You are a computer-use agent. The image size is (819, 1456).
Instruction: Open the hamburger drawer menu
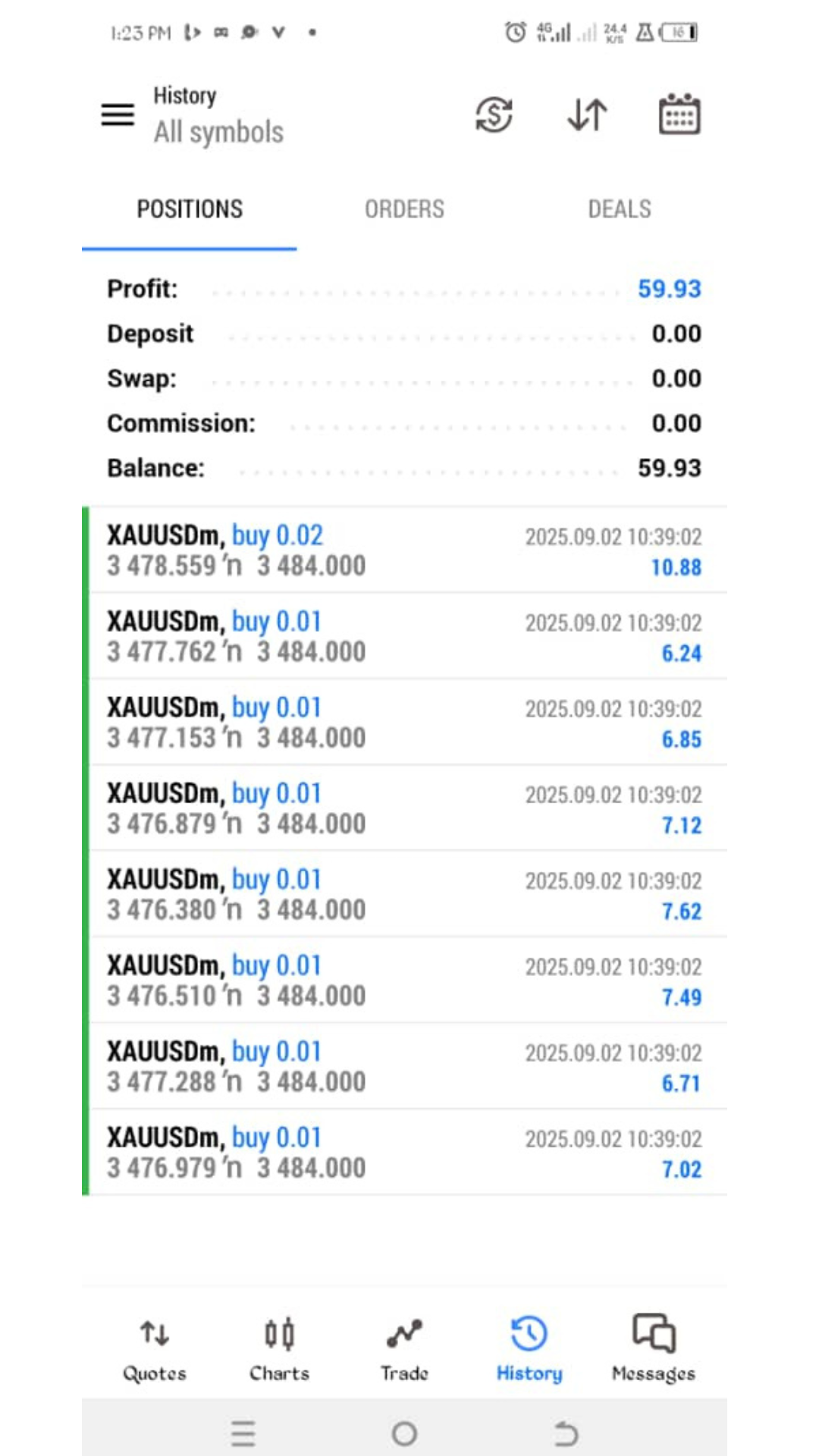click(x=118, y=115)
